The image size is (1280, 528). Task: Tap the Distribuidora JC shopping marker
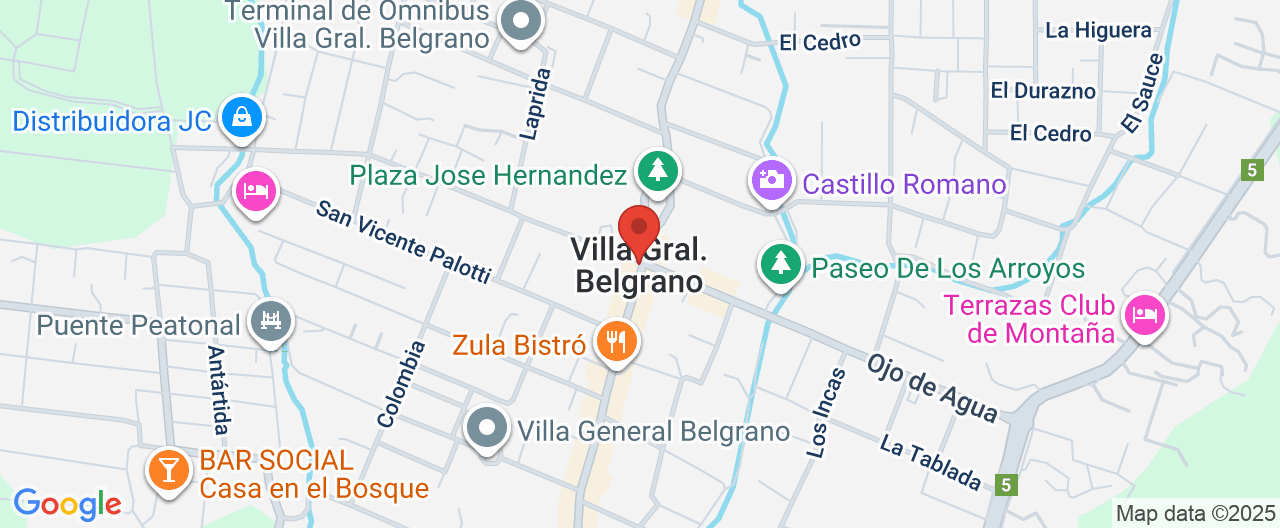(243, 118)
